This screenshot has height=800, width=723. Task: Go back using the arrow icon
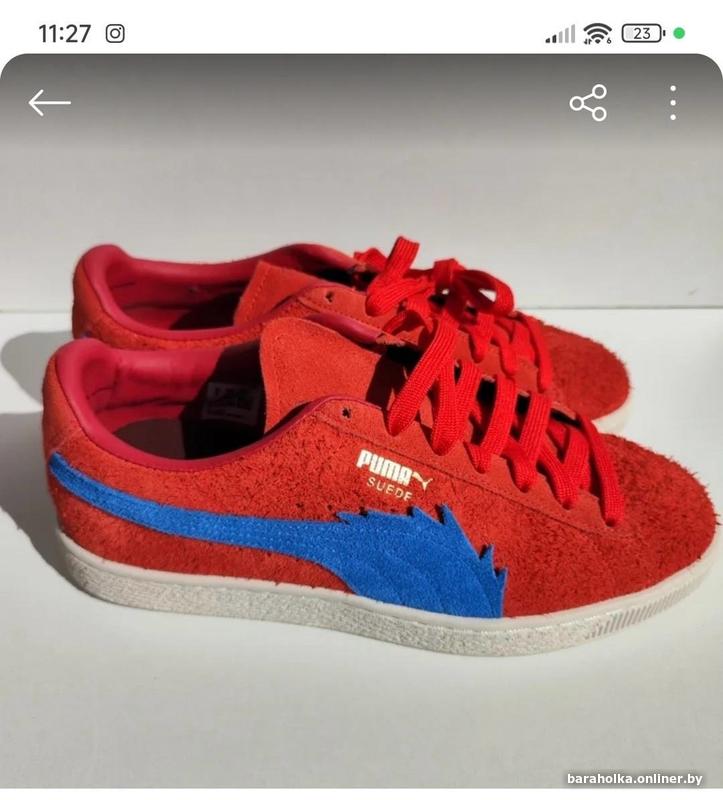pos(49,102)
